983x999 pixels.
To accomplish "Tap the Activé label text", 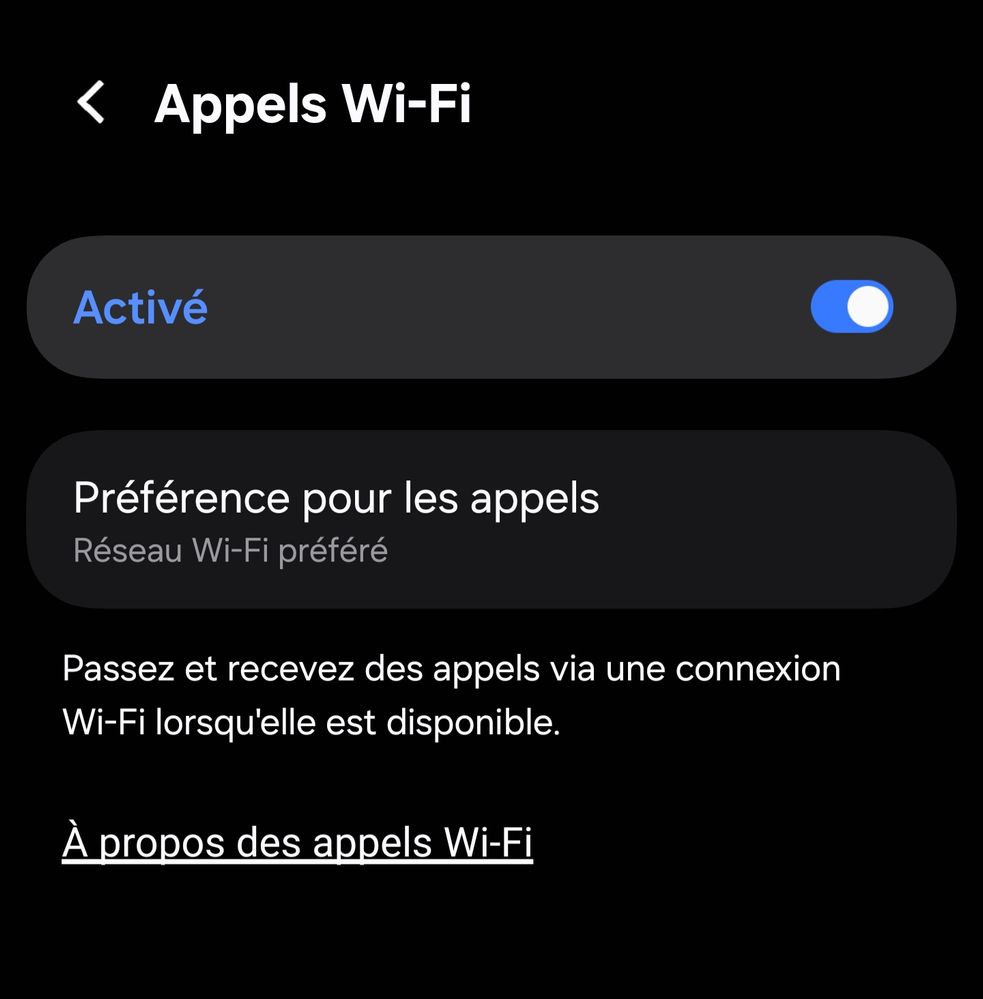I will click(139, 307).
